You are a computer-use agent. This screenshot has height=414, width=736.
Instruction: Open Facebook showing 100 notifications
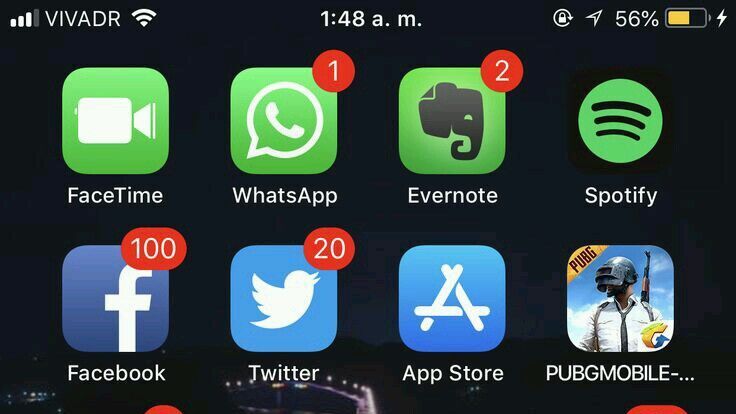click(115, 299)
